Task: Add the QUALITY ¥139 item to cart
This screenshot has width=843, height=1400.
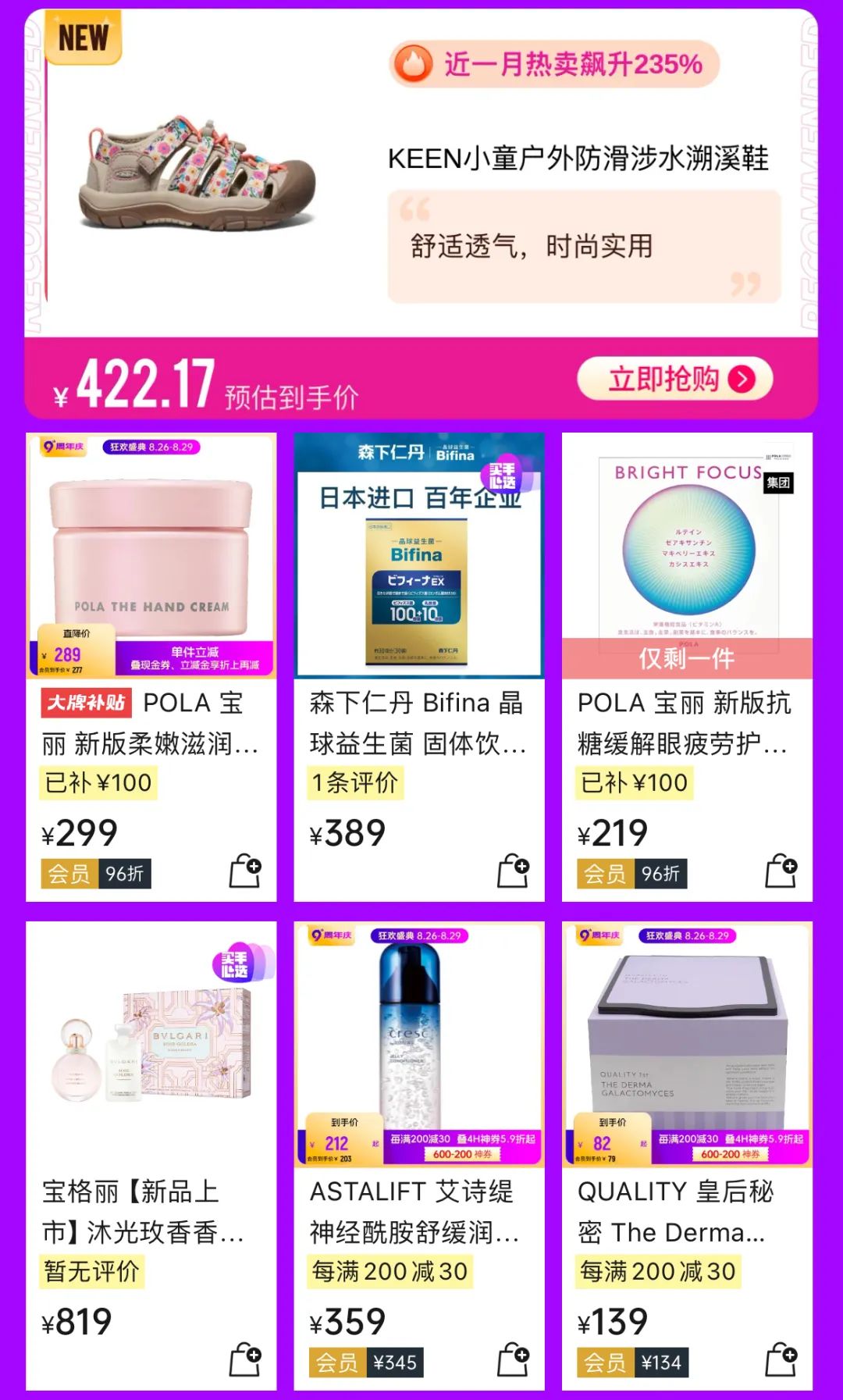Action: click(781, 1359)
